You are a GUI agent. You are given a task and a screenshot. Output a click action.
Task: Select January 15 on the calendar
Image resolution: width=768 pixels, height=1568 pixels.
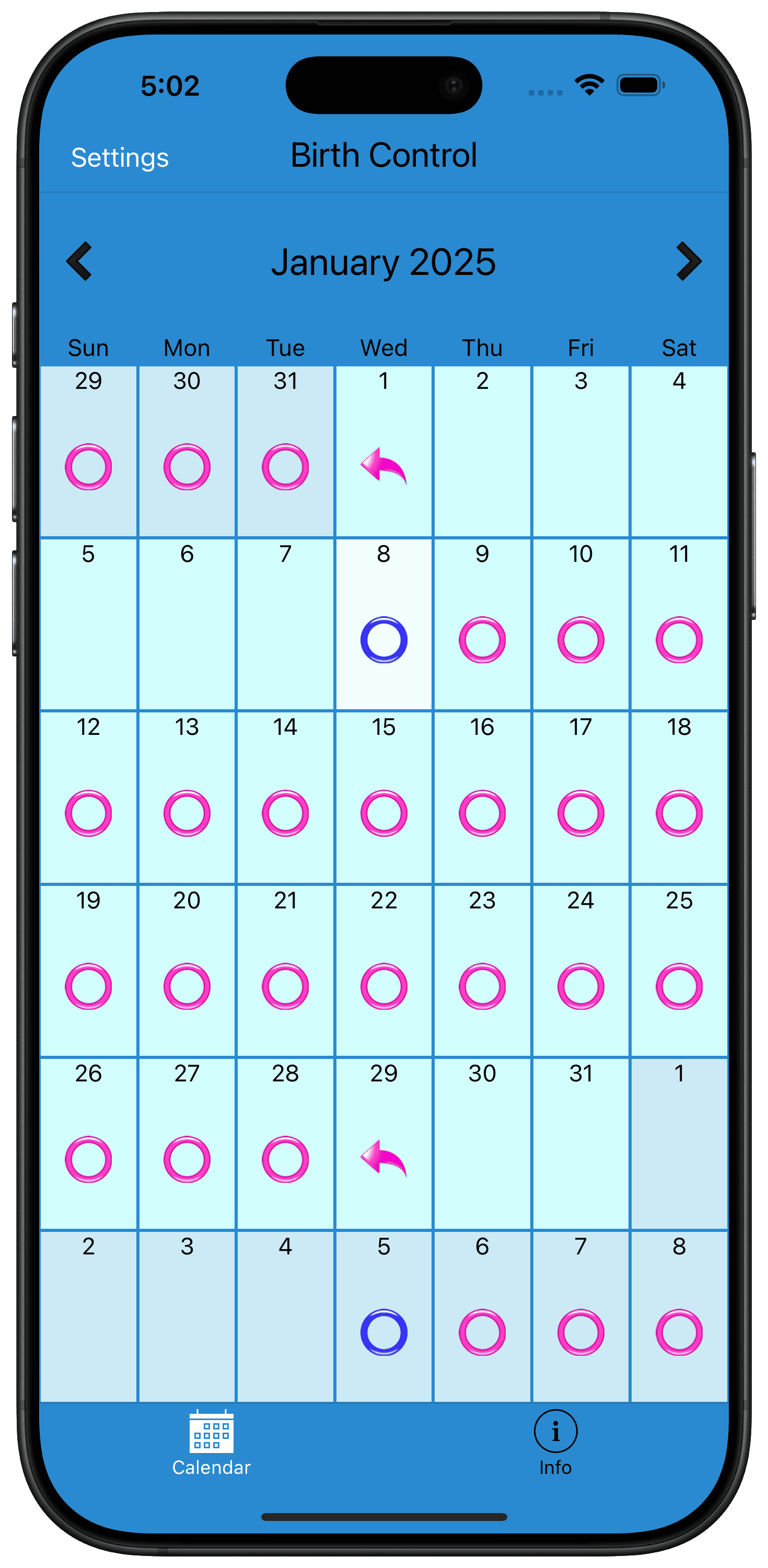pyautogui.click(x=384, y=798)
